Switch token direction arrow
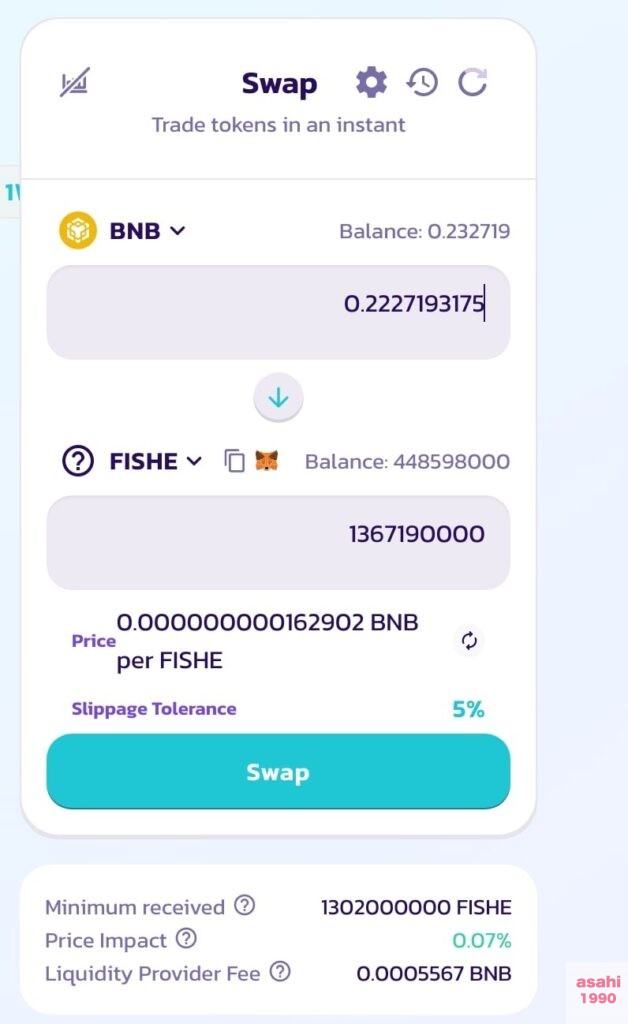Viewport: 628px width, 1024px height. pos(278,398)
